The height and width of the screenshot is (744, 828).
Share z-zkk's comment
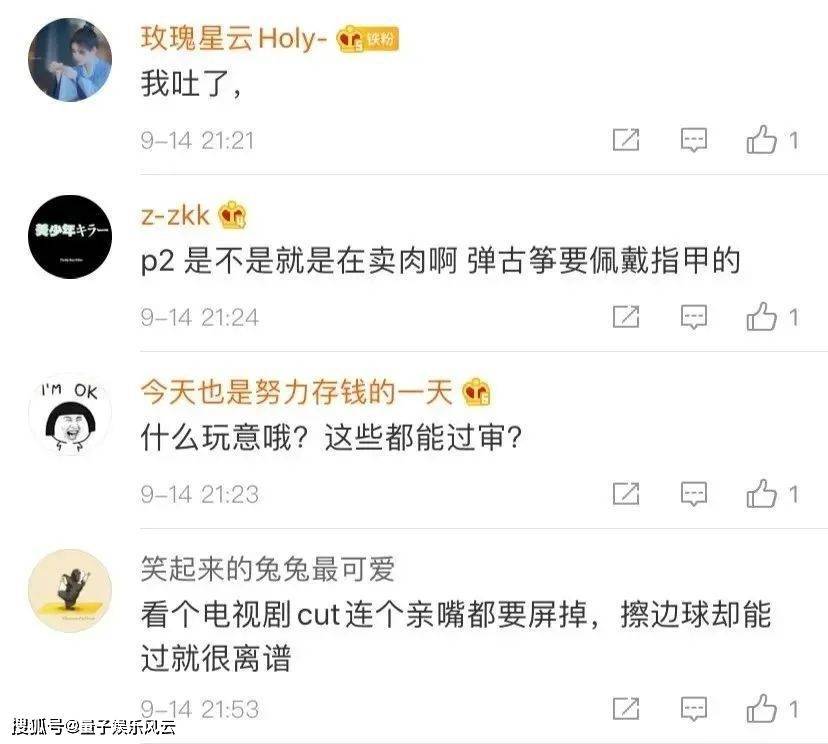pyautogui.click(x=626, y=318)
